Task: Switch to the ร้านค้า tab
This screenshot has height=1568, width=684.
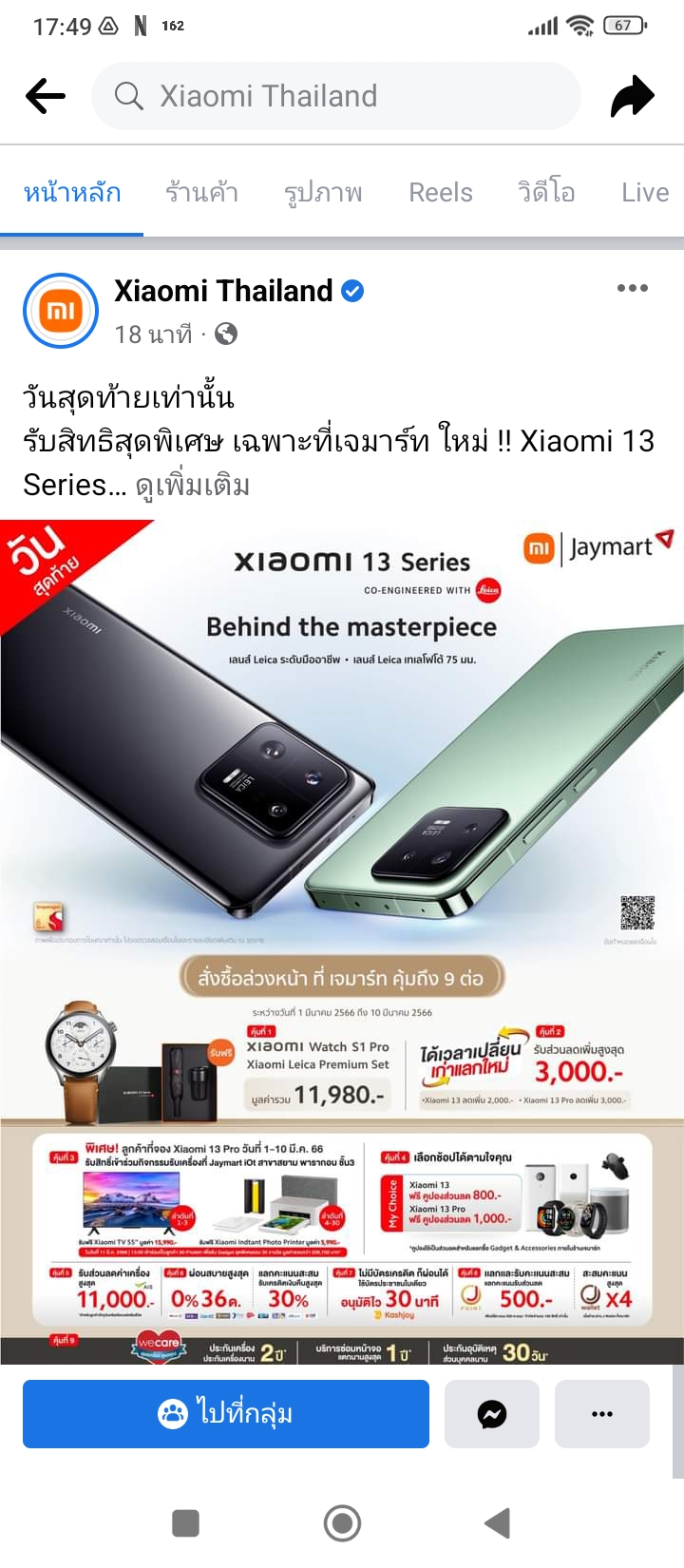Action: (201, 193)
